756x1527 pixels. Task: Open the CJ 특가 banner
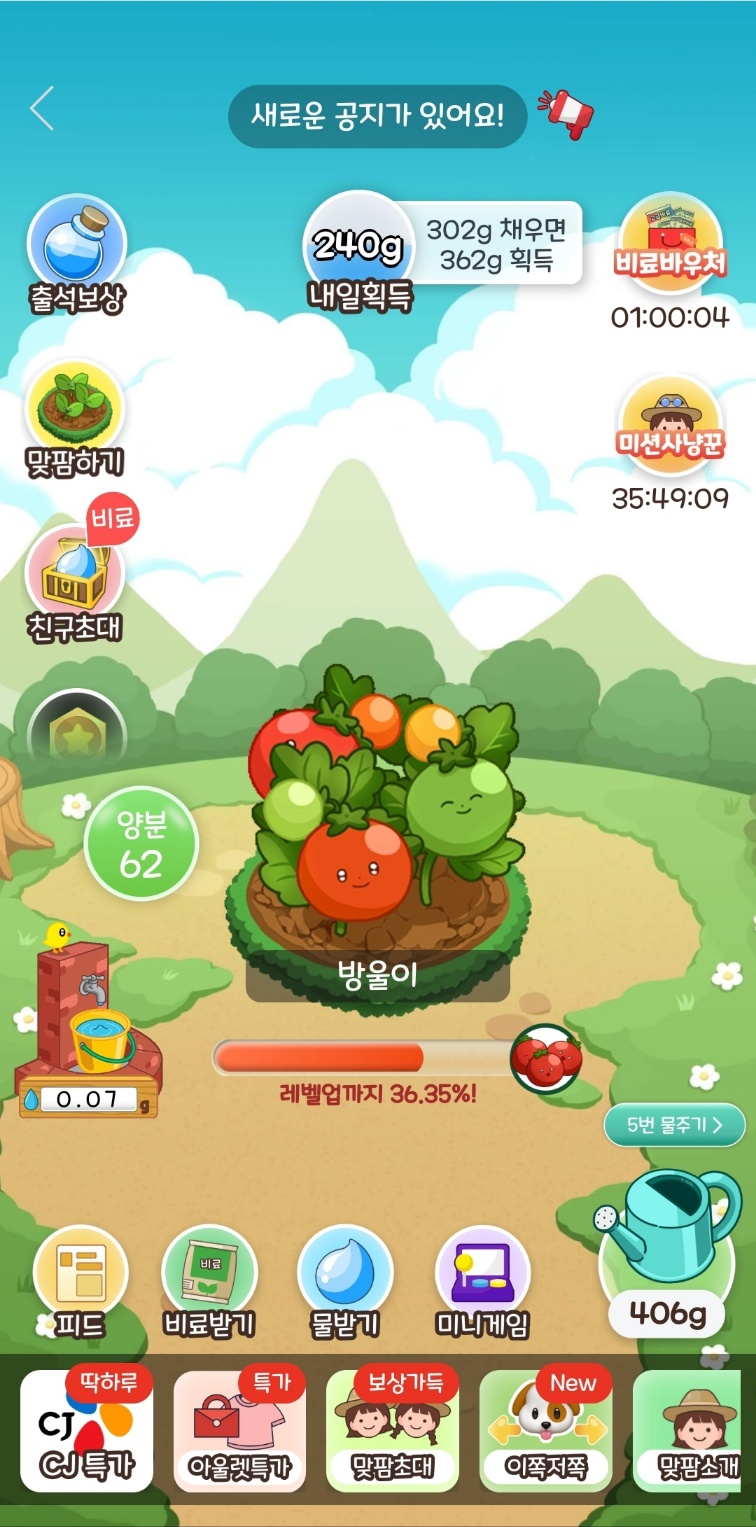[x=87, y=1430]
